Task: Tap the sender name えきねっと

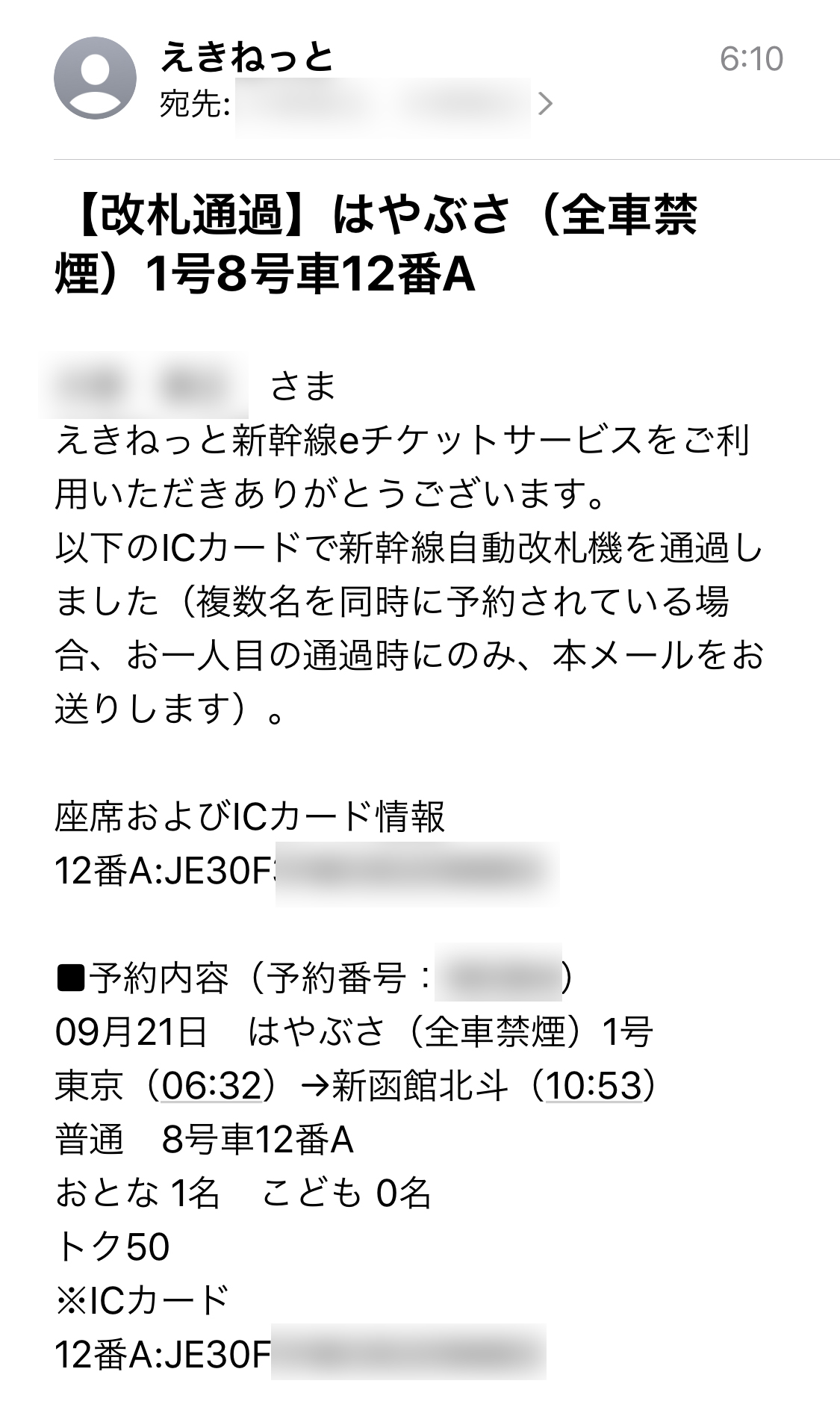Action: click(246, 57)
